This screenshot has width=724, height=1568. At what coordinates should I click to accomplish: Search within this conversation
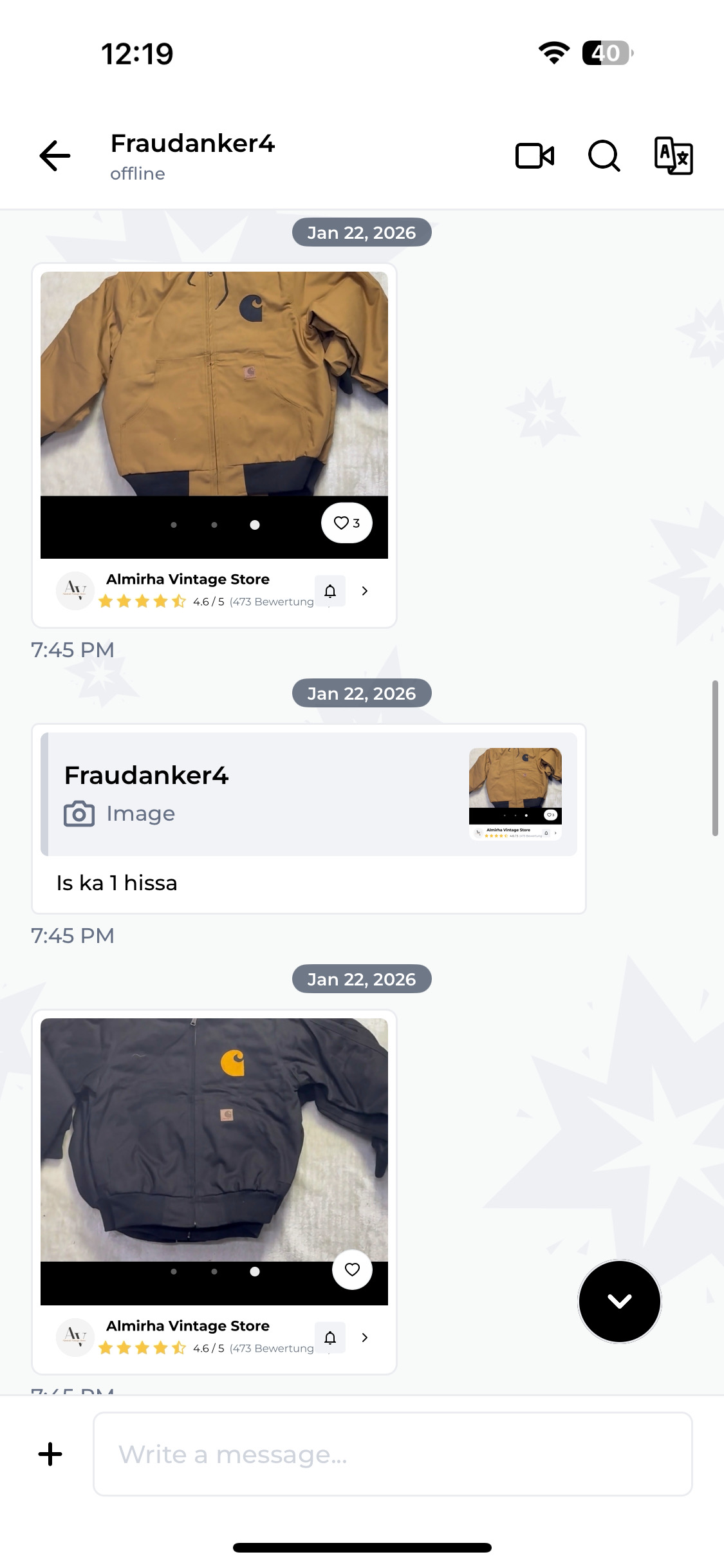604,156
